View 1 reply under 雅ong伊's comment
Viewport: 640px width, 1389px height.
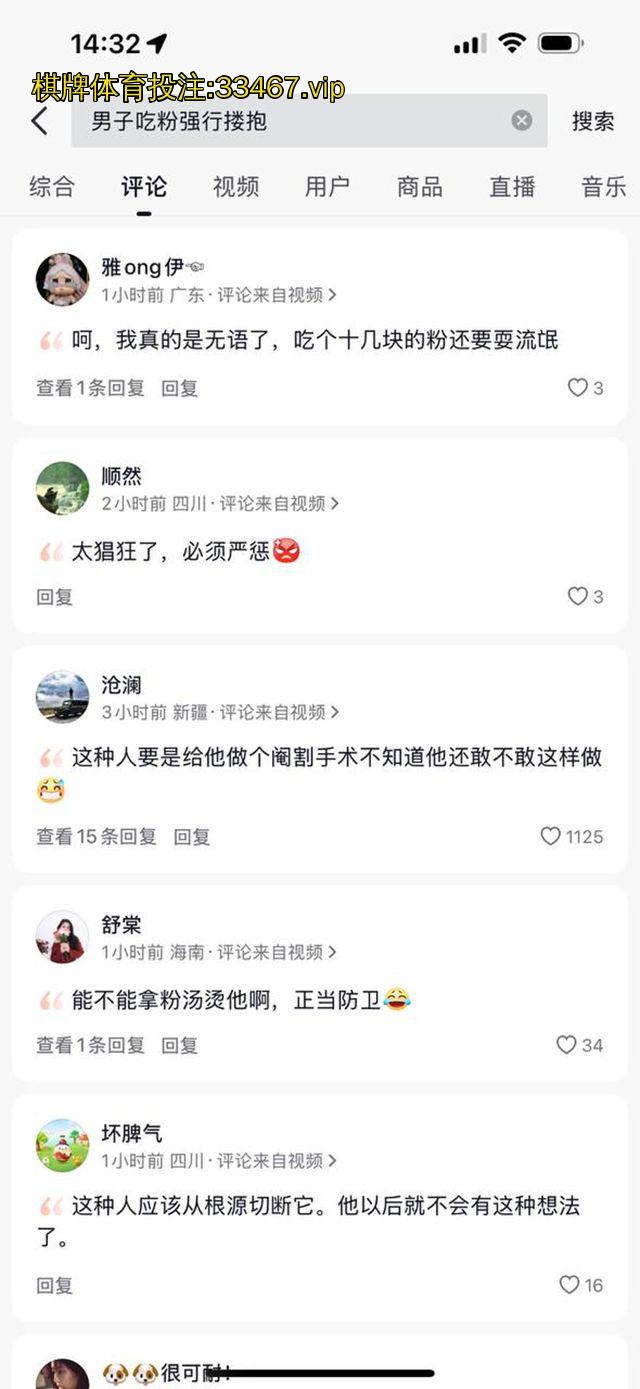point(90,388)
